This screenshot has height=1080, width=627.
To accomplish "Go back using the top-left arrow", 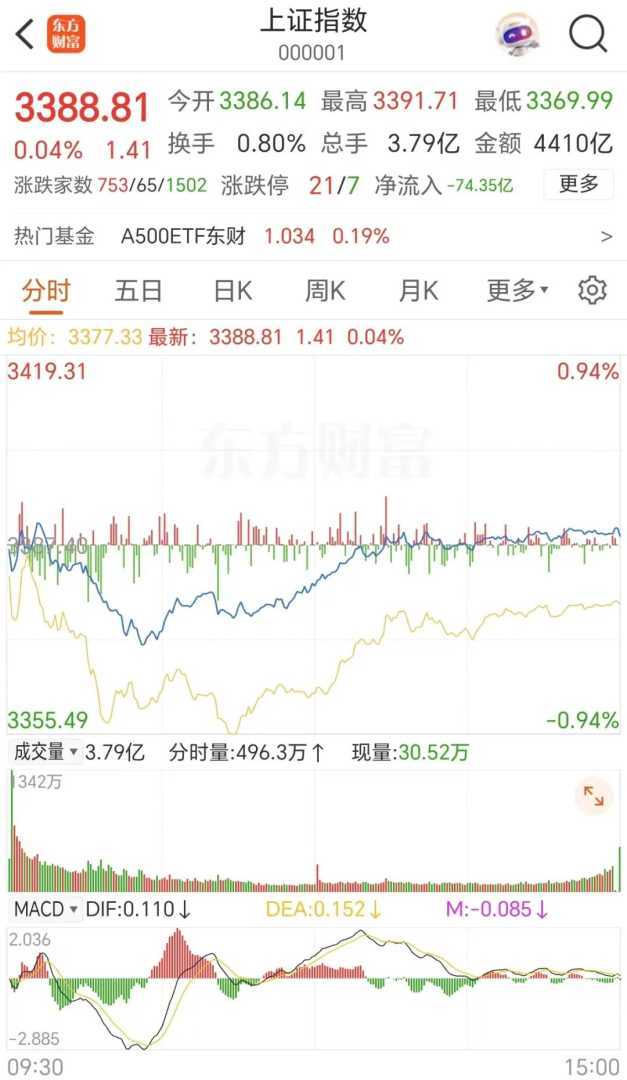I will (25, 35).
